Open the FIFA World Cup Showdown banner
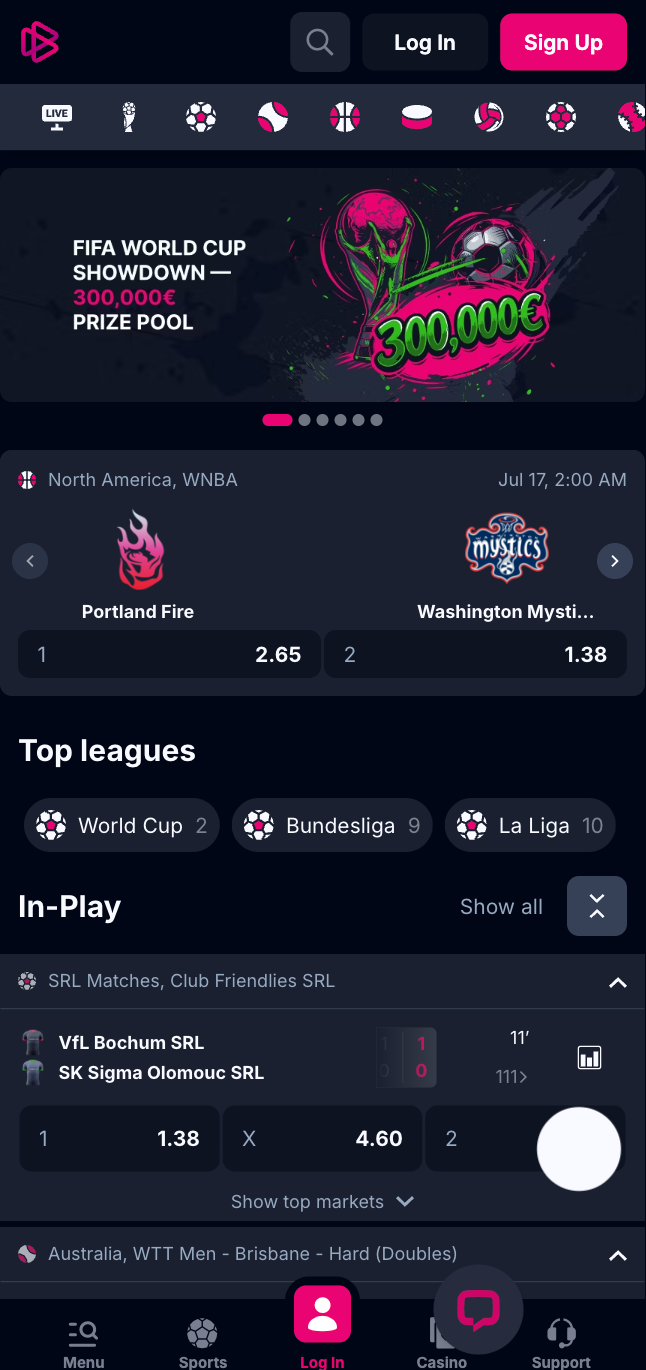 322,285
